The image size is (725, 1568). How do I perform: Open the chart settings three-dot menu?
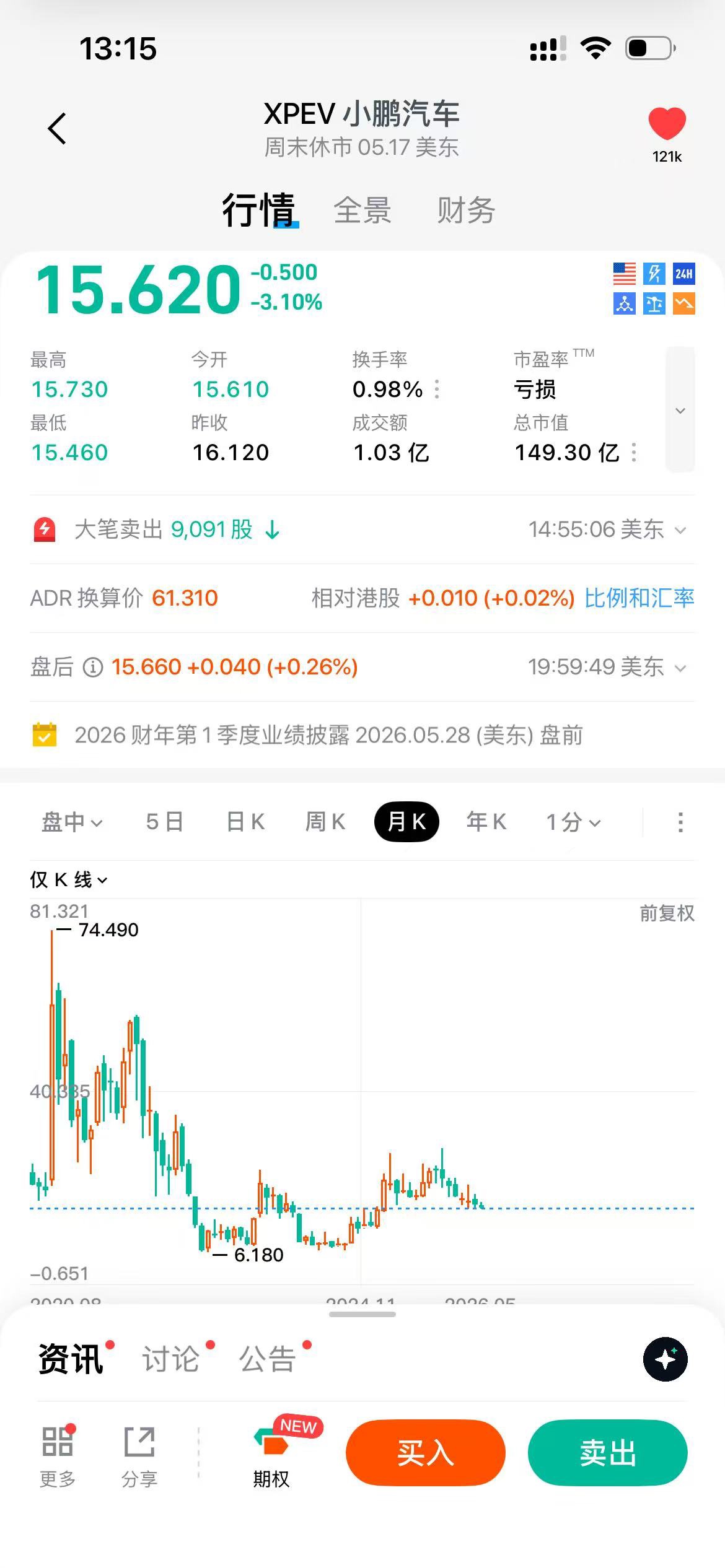point(680,822)
